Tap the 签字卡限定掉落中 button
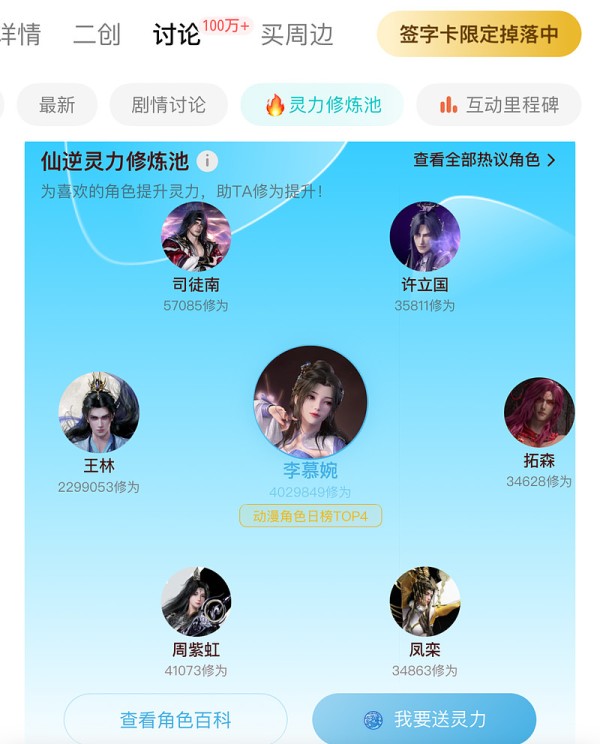This screenshot has height=744, width=600. click(479, 34)
